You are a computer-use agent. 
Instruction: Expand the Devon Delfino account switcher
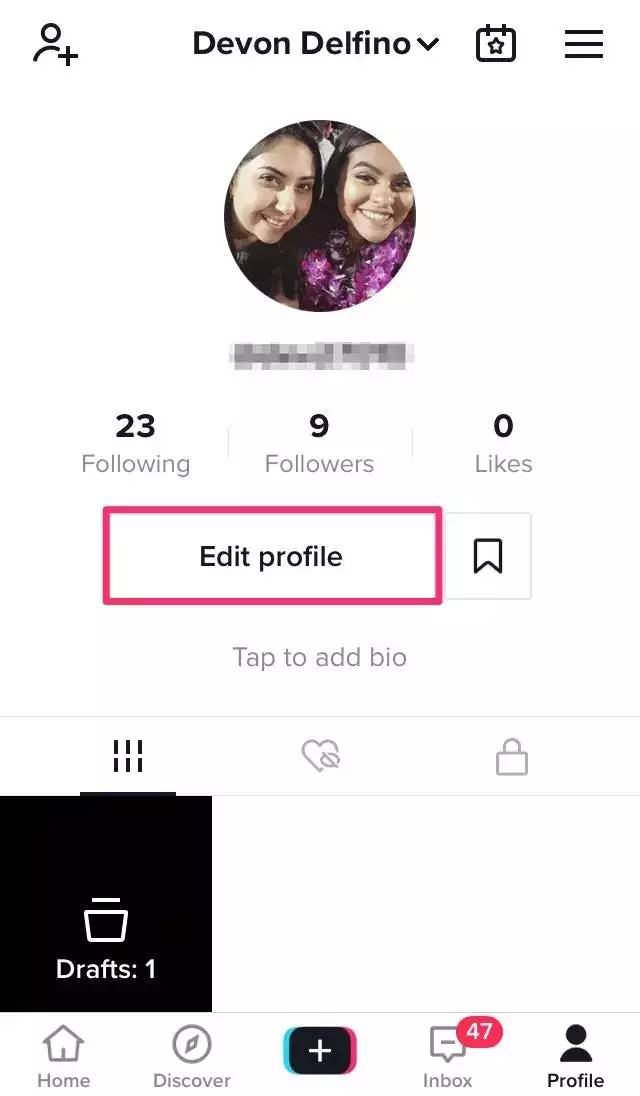click(x=316, y=44)
